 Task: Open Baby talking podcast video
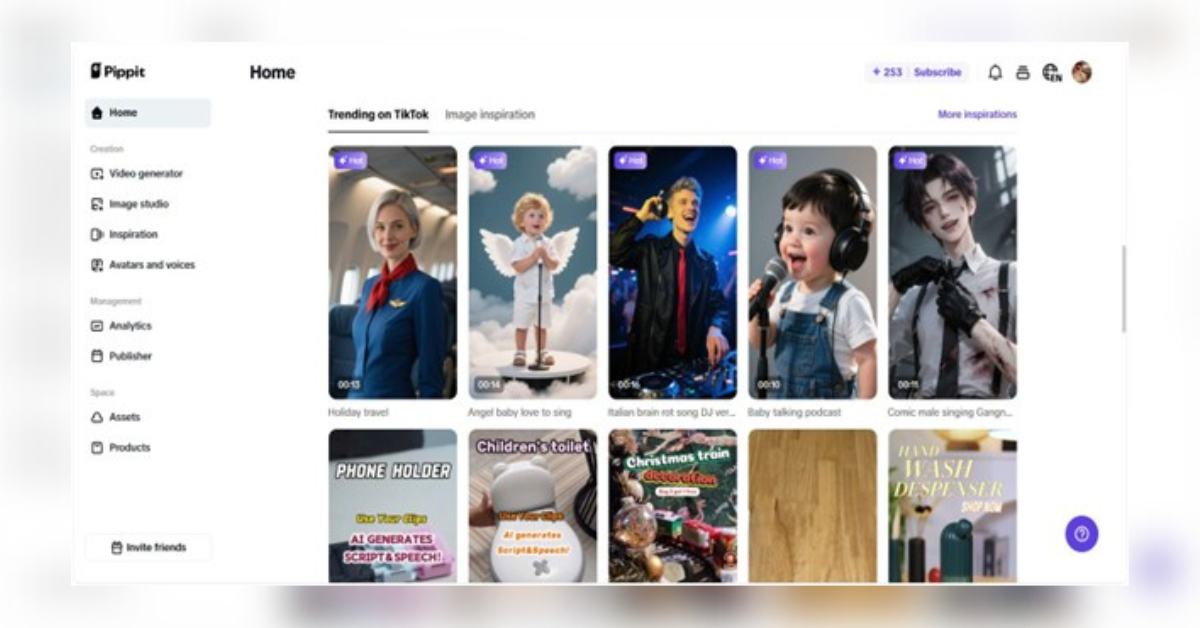812,272
